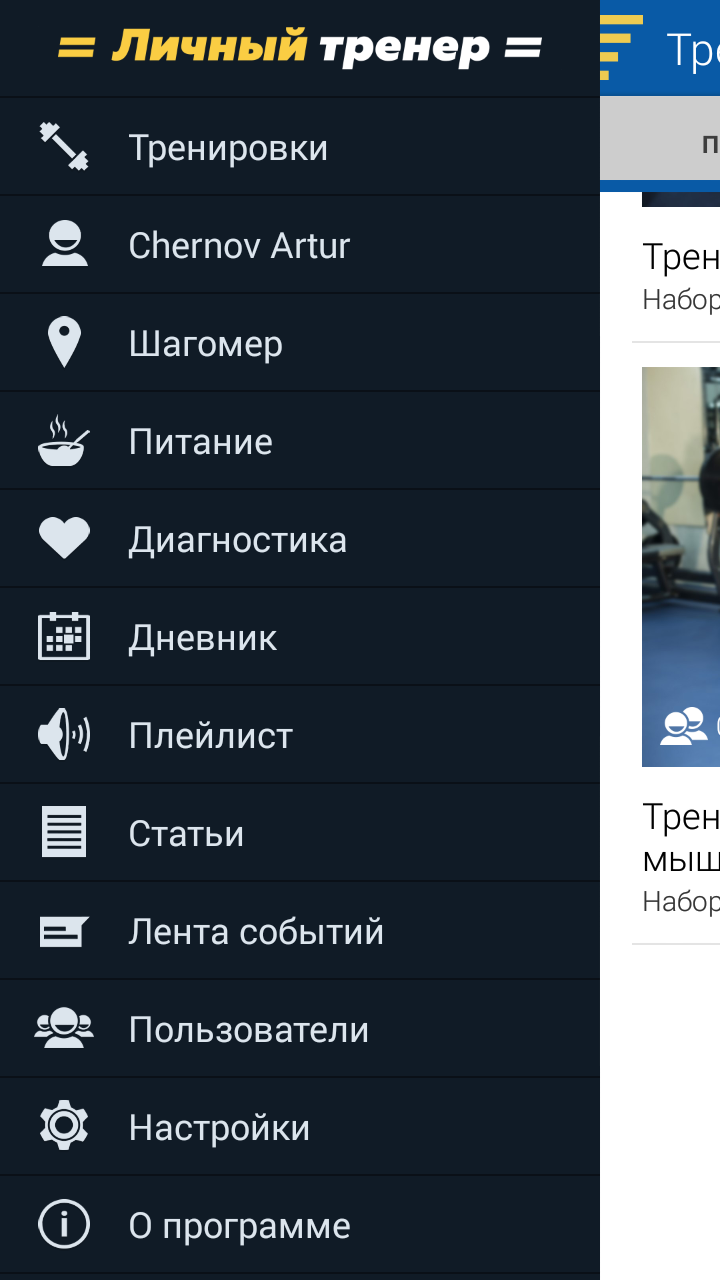
Task: Open Настройки
Action: click(219, 1128)
